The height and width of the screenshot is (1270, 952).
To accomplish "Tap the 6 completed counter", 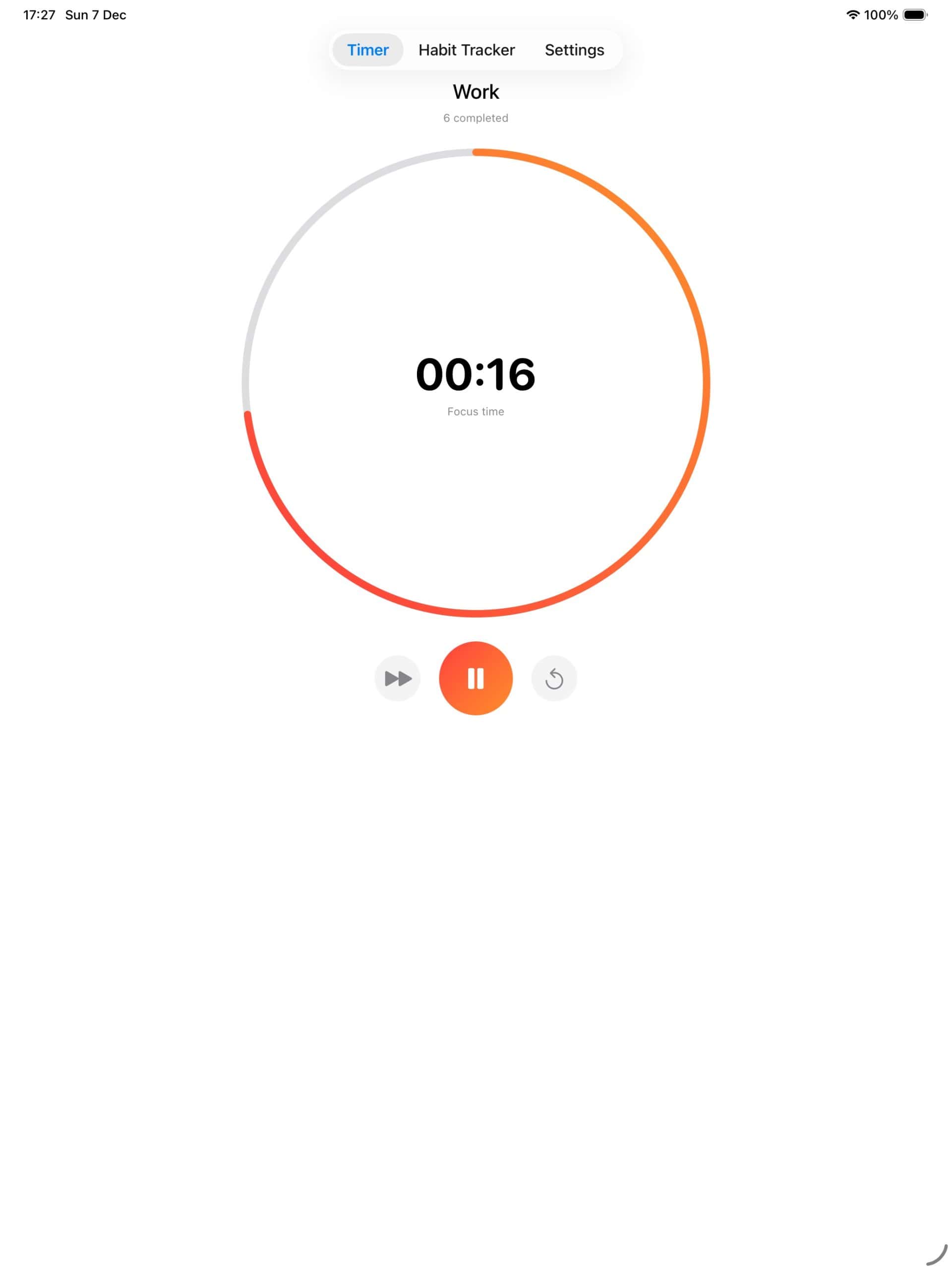I will pos(475,118).
